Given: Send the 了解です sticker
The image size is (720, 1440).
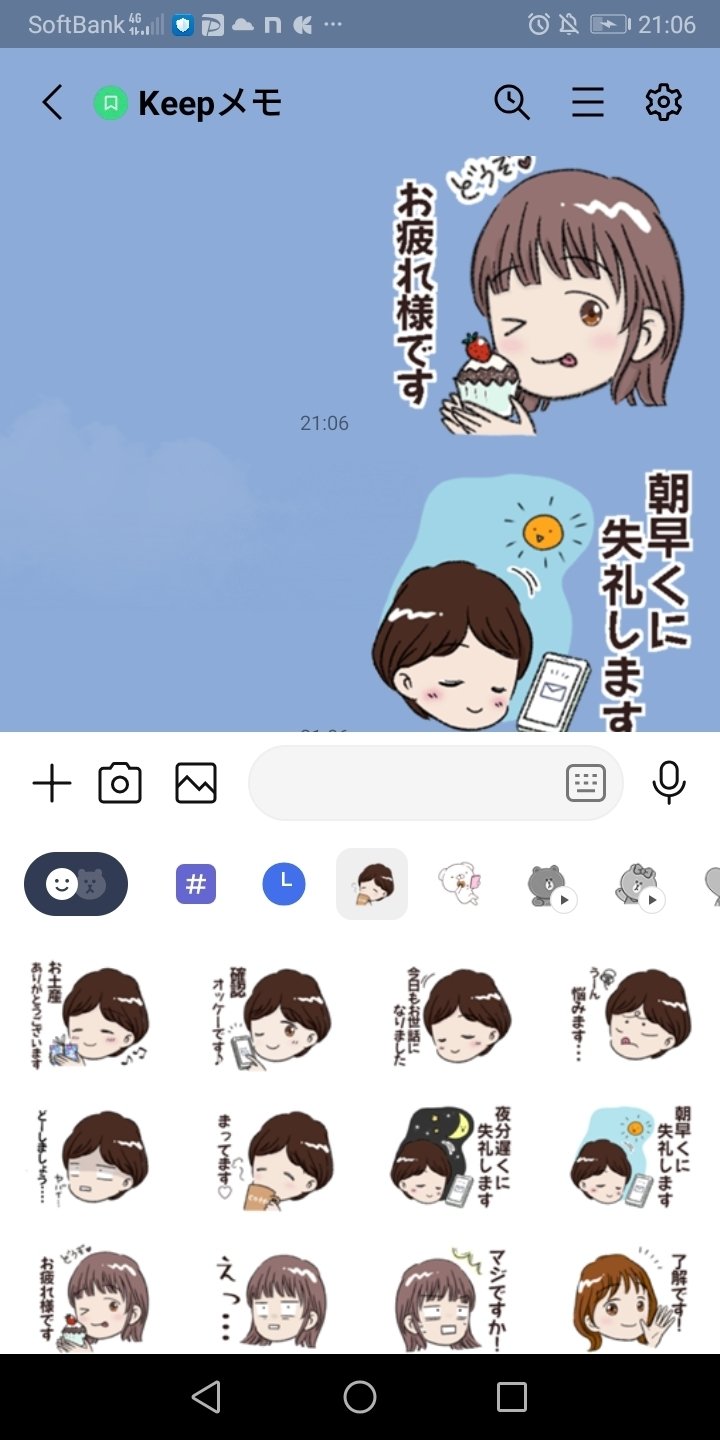Looking at the screenshot, I should coord(630,1296).
